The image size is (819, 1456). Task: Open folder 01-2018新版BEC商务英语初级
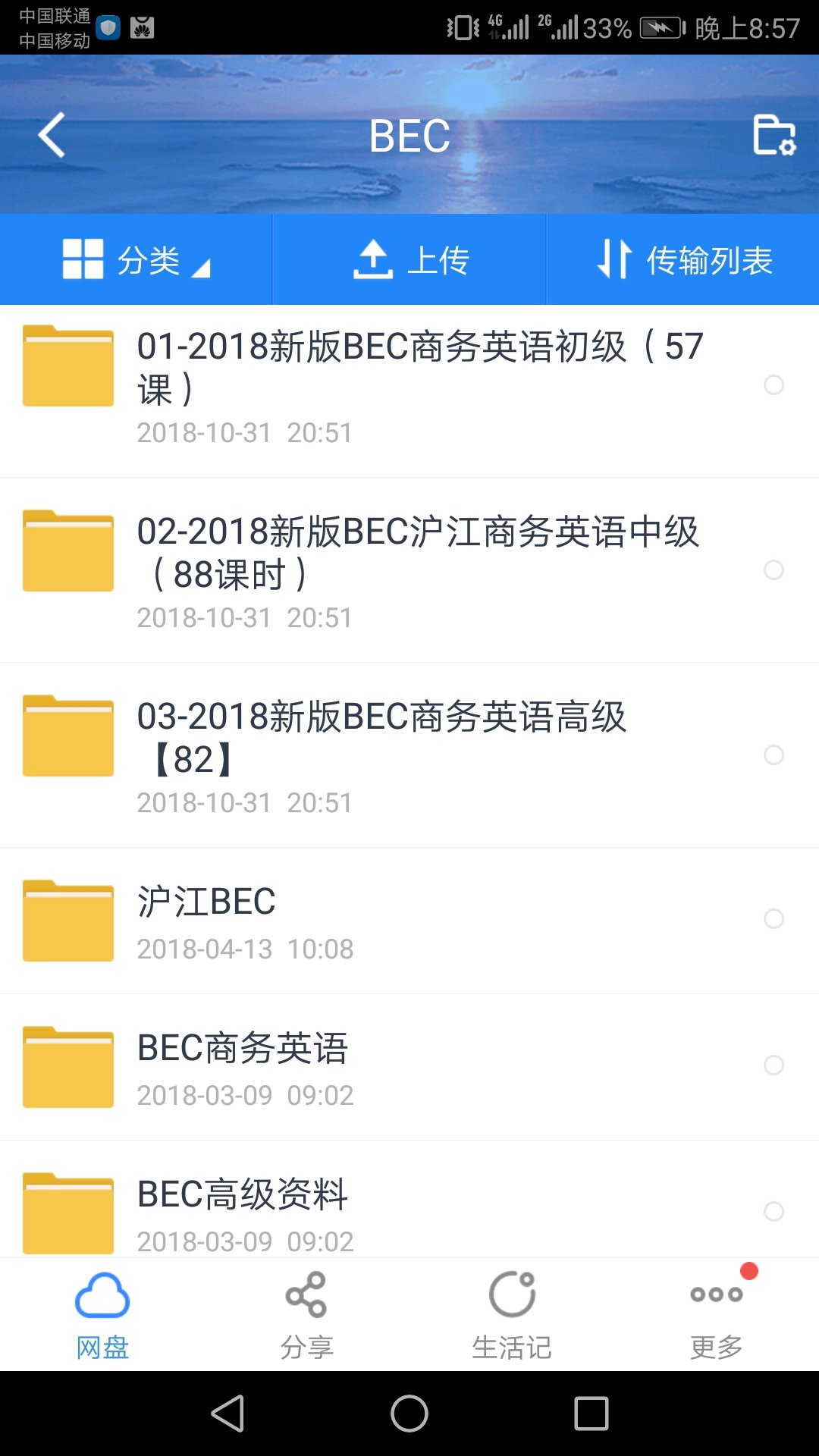point(419,369)
